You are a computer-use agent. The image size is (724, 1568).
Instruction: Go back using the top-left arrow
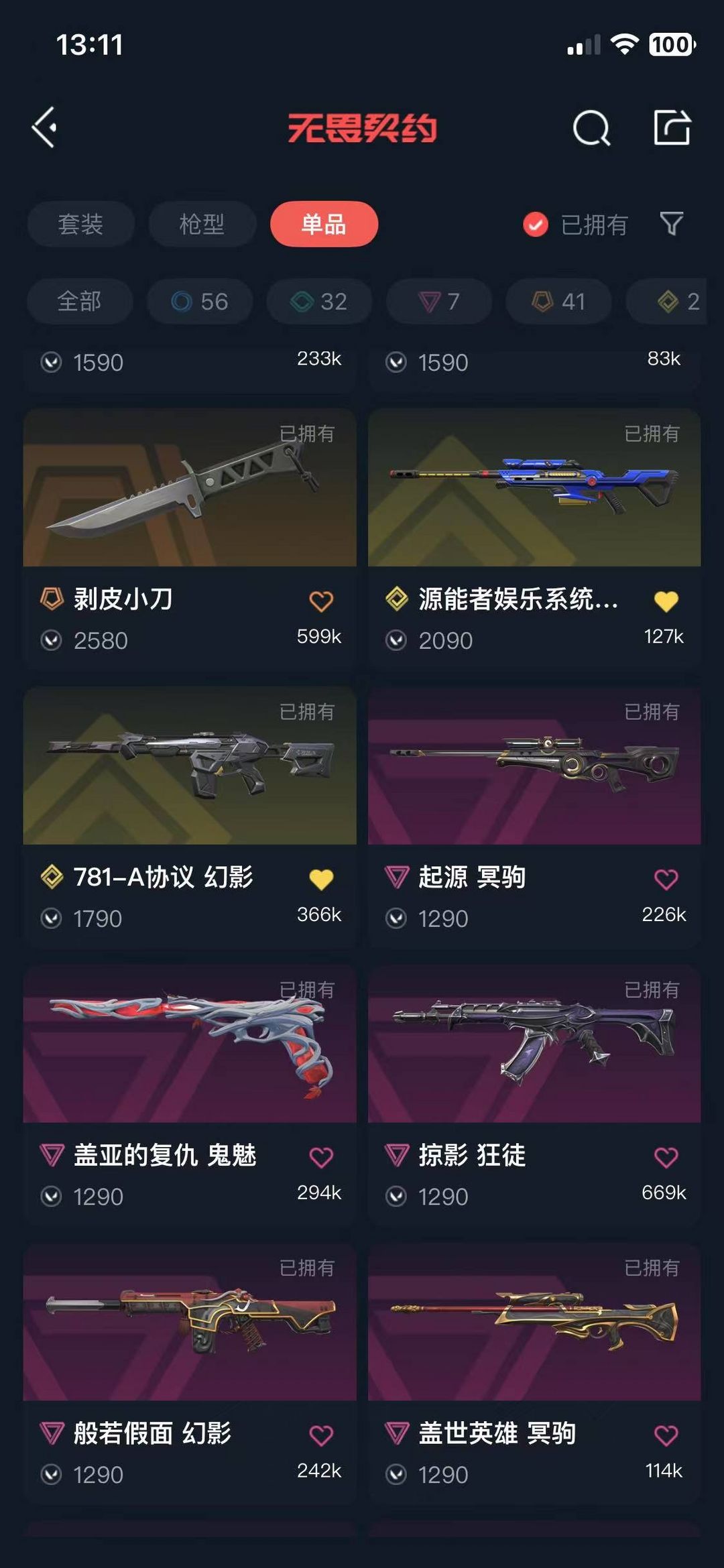pos(44,127)
